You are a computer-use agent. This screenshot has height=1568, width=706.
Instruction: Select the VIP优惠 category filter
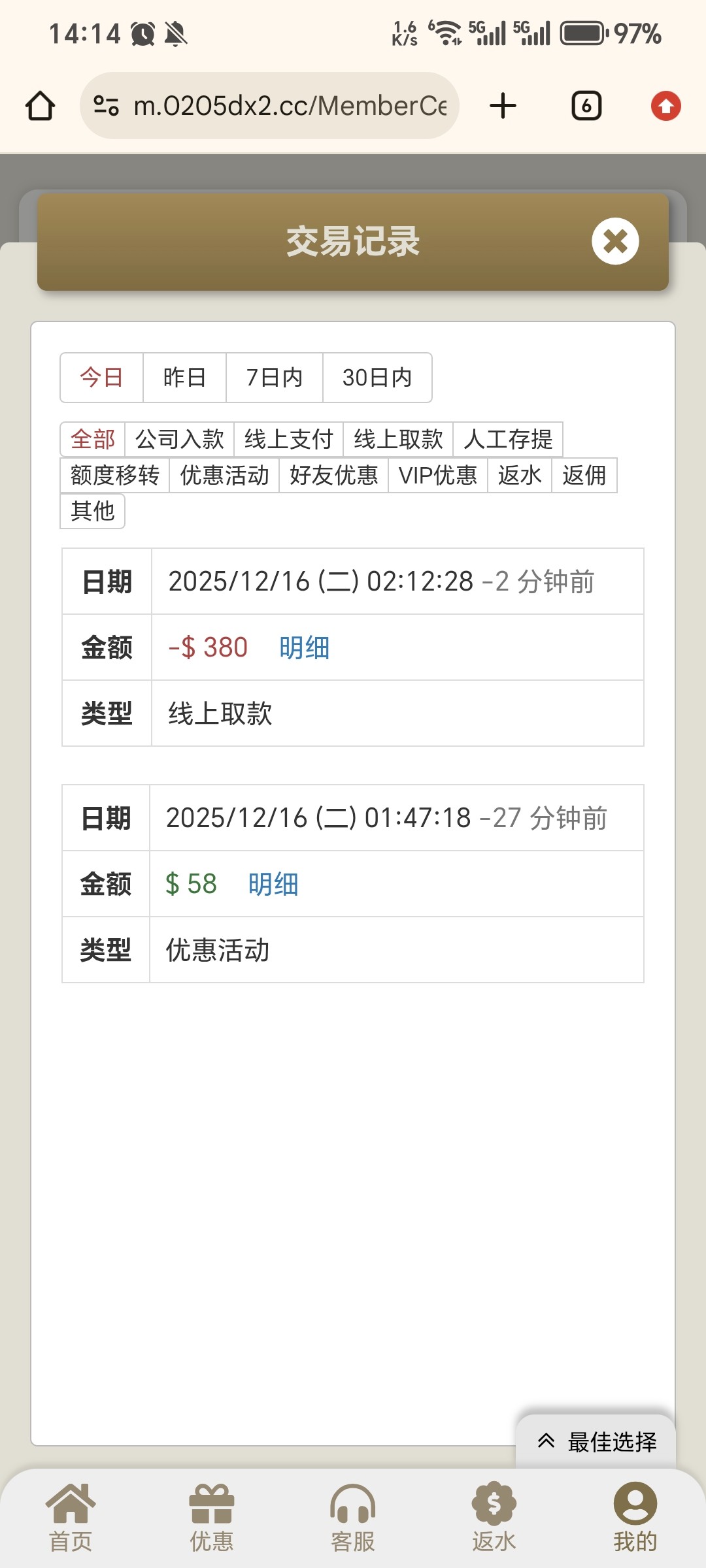(x=438, y=476)
